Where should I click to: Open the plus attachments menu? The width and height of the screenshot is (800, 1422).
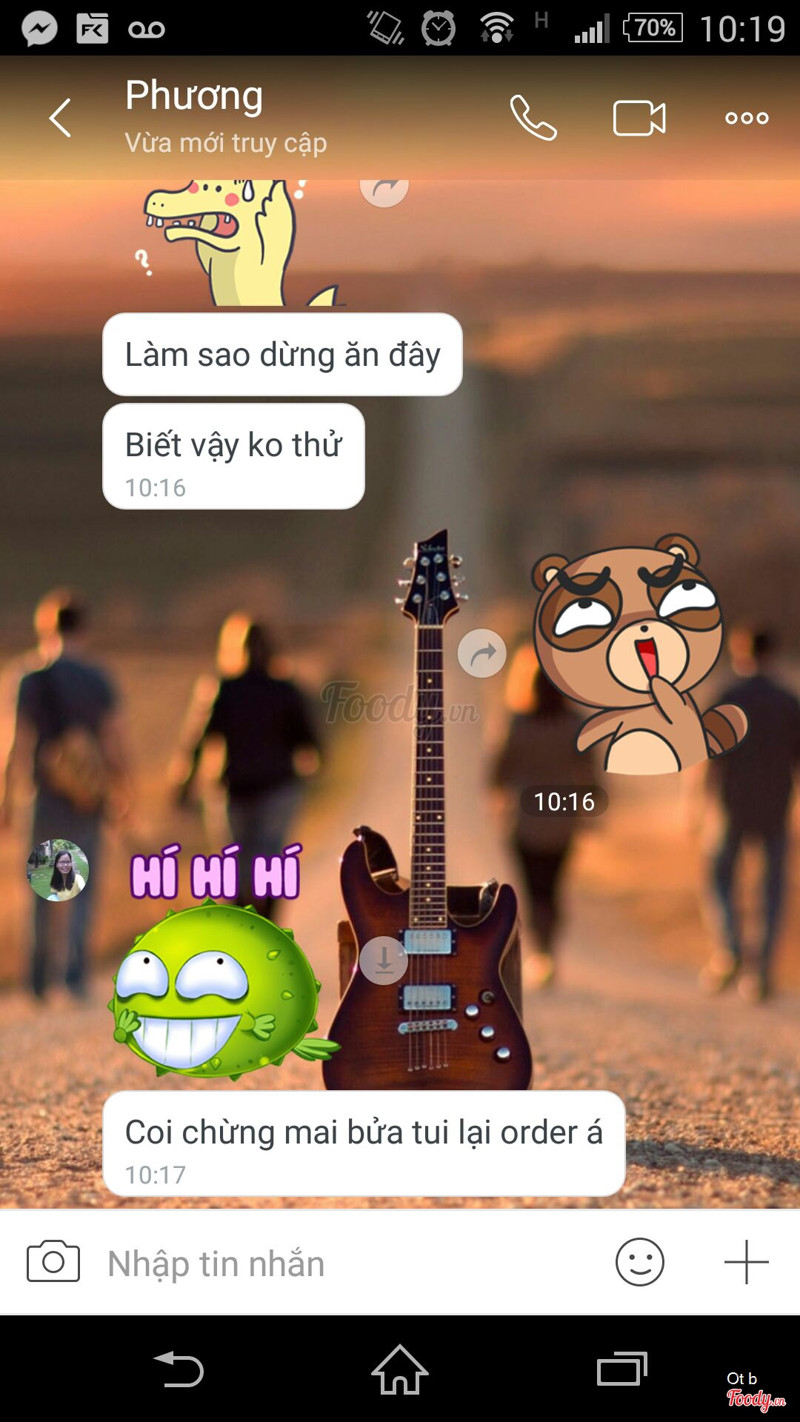746,1262
